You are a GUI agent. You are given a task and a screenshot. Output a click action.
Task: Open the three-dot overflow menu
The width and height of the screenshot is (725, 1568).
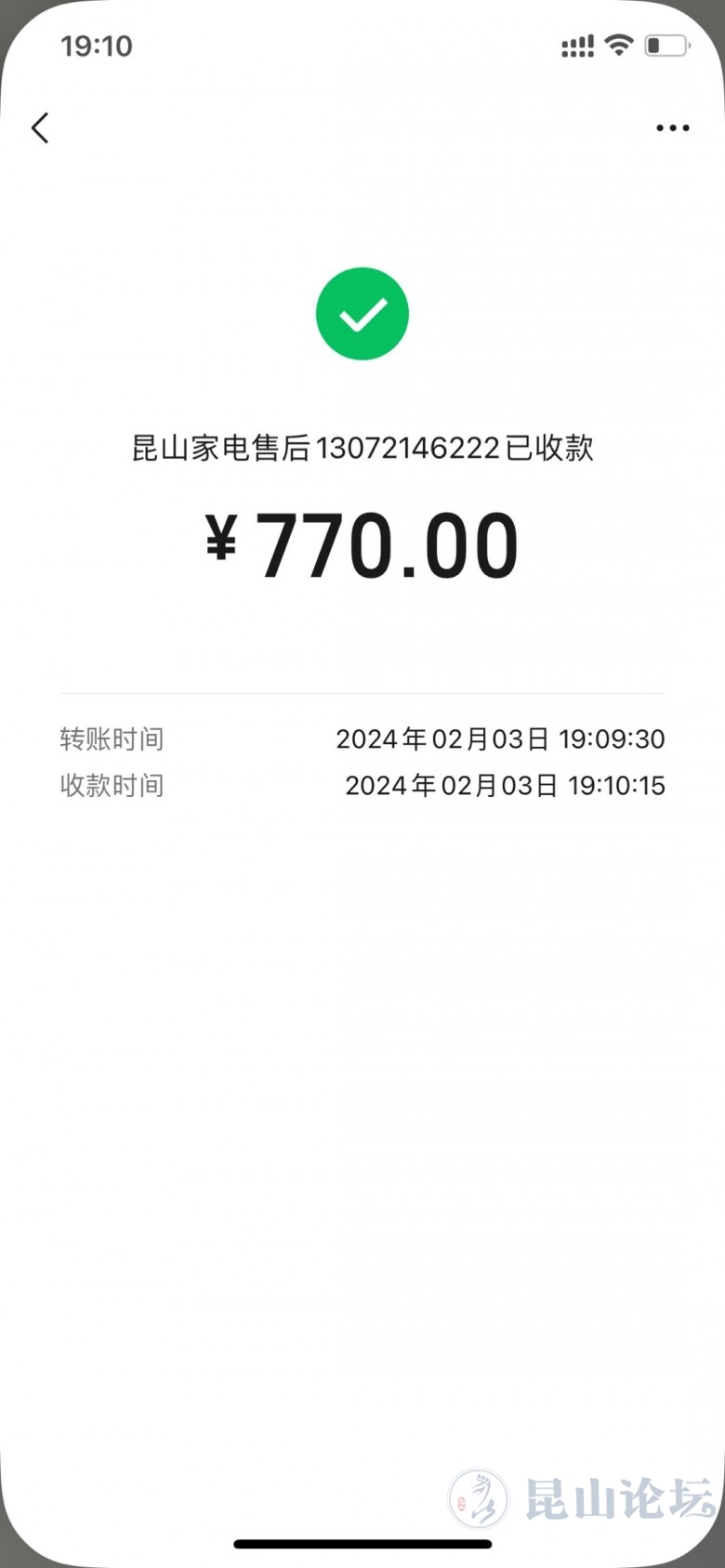pos(672,128)
